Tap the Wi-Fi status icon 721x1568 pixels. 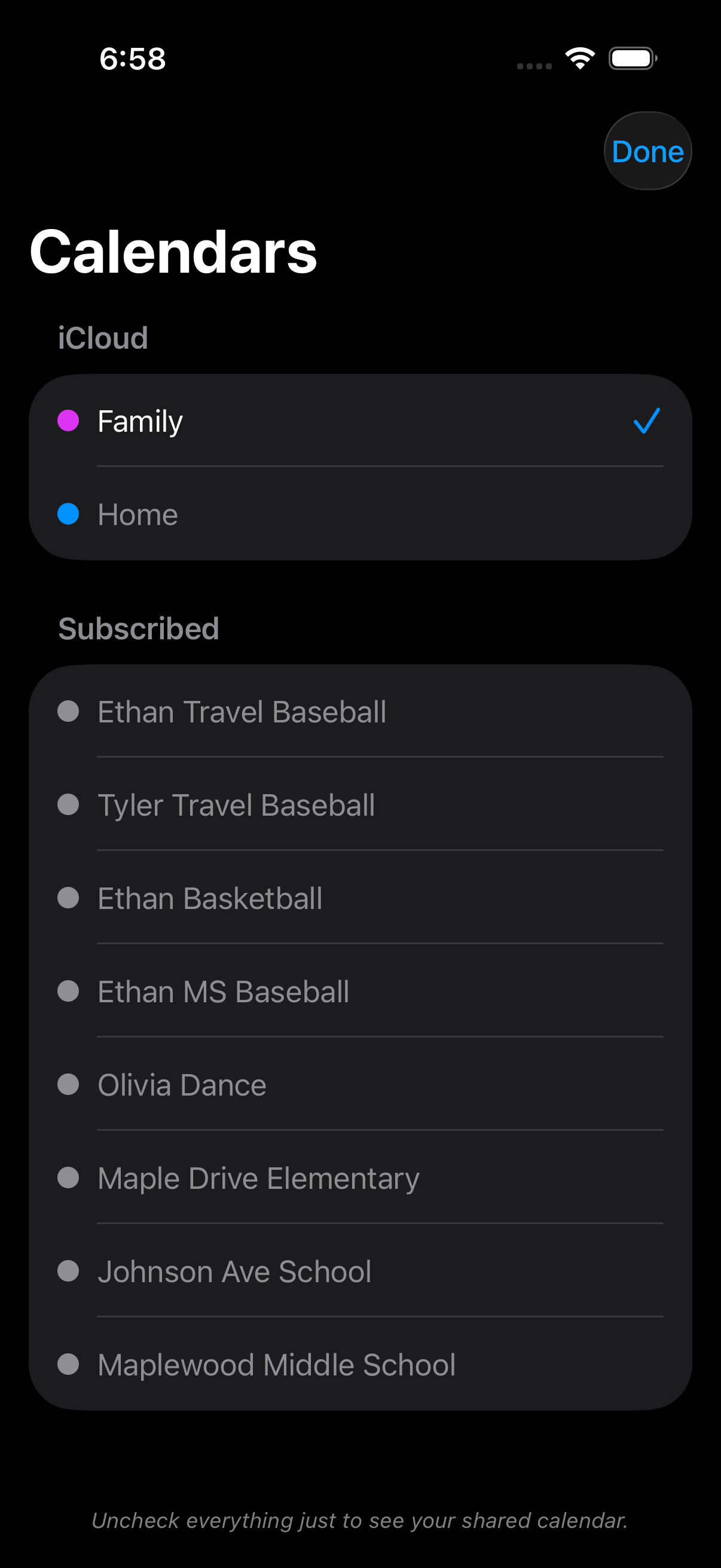(579, 58)
